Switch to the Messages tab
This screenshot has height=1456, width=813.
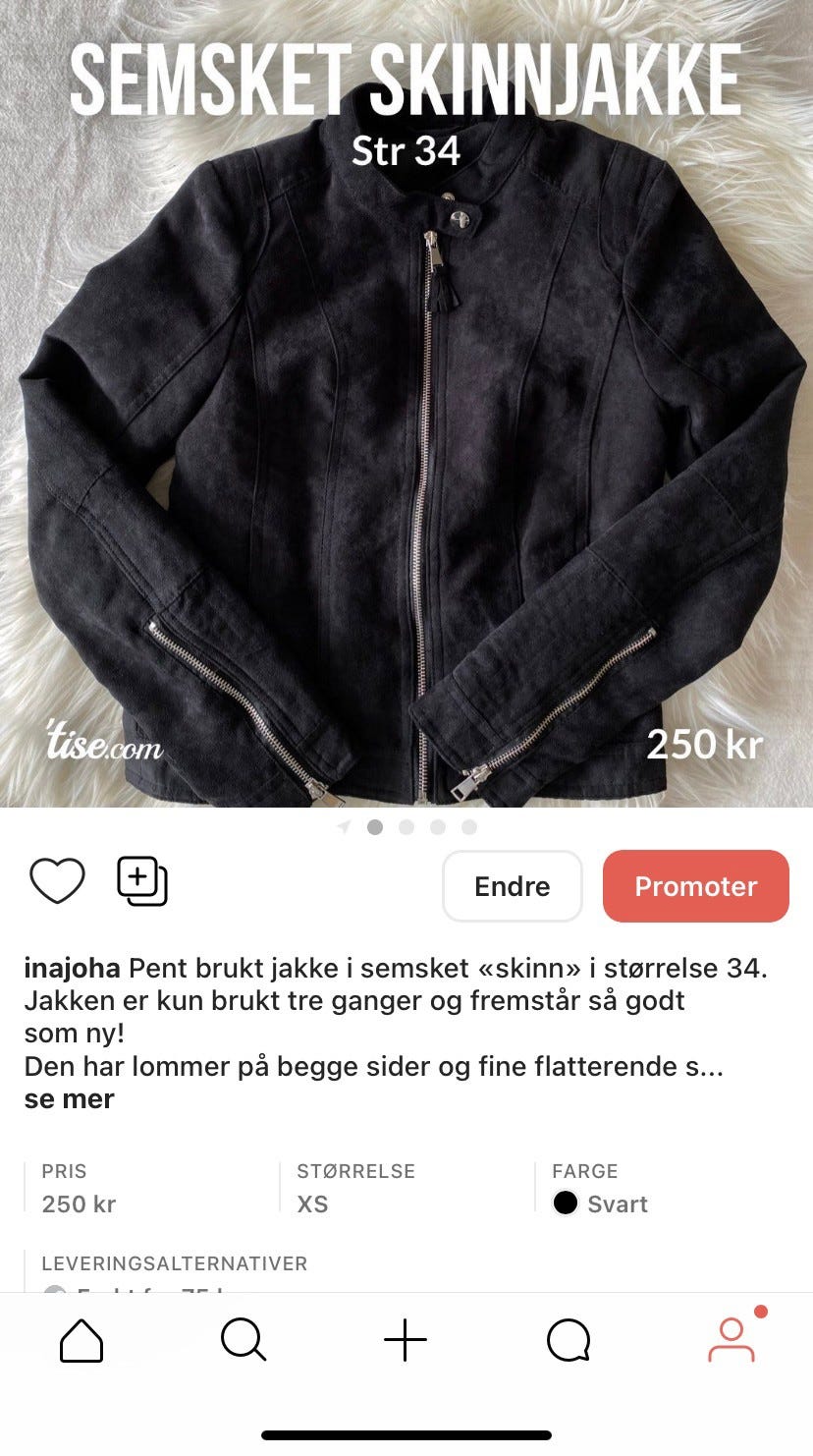tap(569, 1338)
